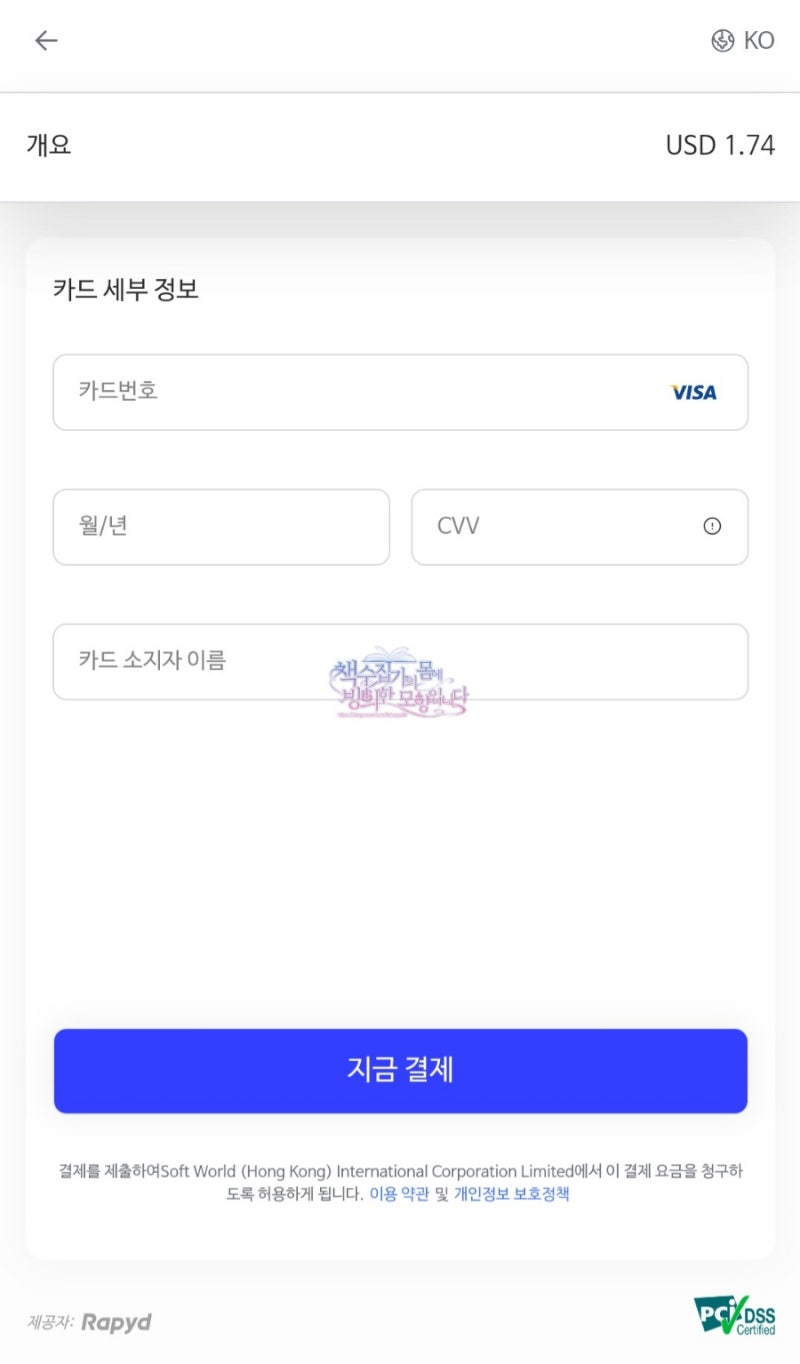Click the PCI DSS Certified badge

(735, 1314)
